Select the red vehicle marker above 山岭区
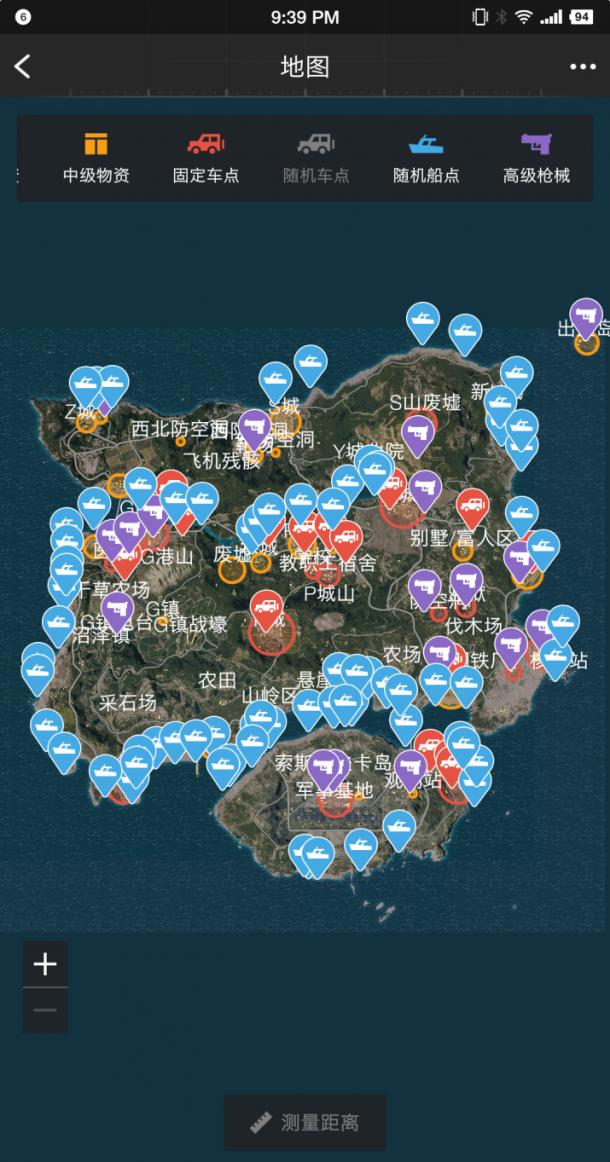Image resolution: width=610 pixels, height=1162 pixels. click(x=266, y=608)
